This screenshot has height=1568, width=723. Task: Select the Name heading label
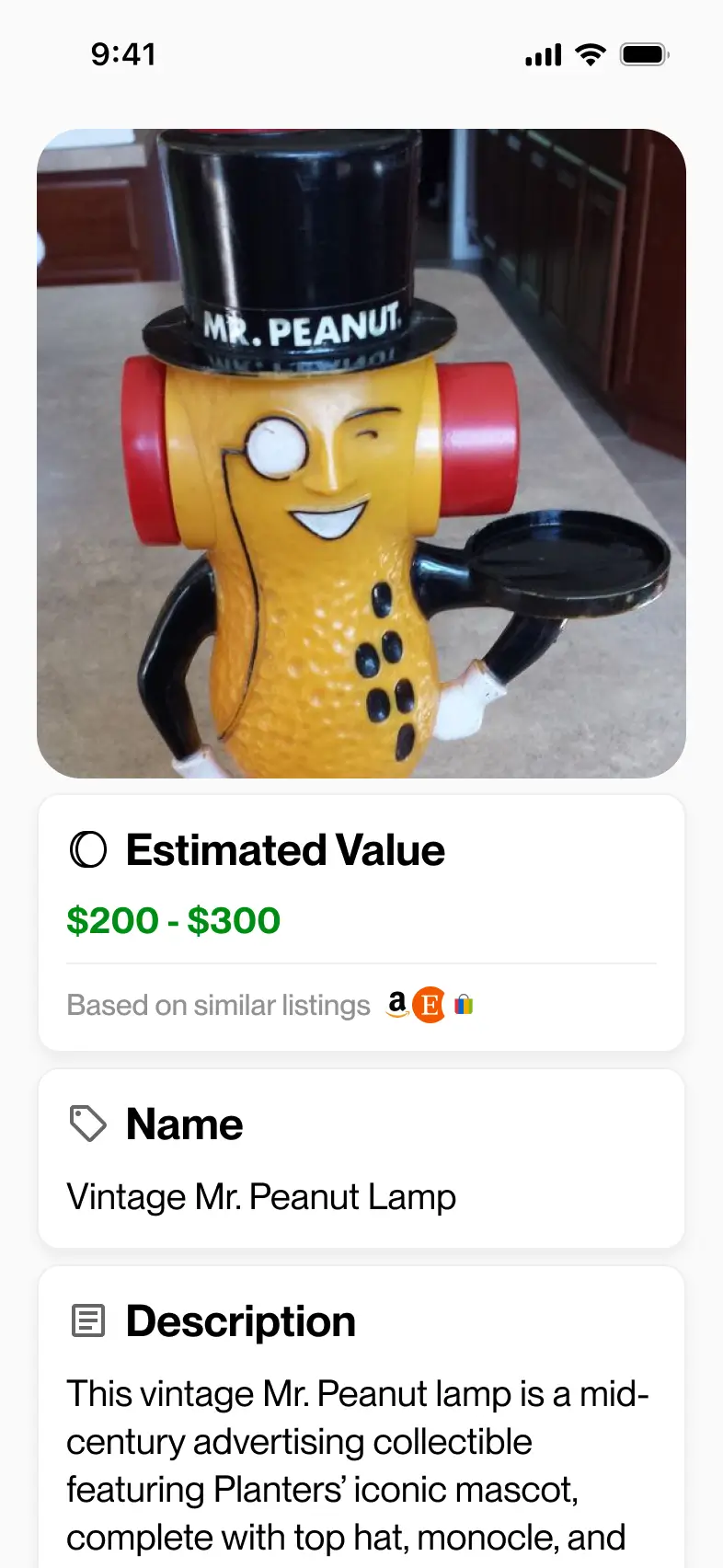(184, 1123)
